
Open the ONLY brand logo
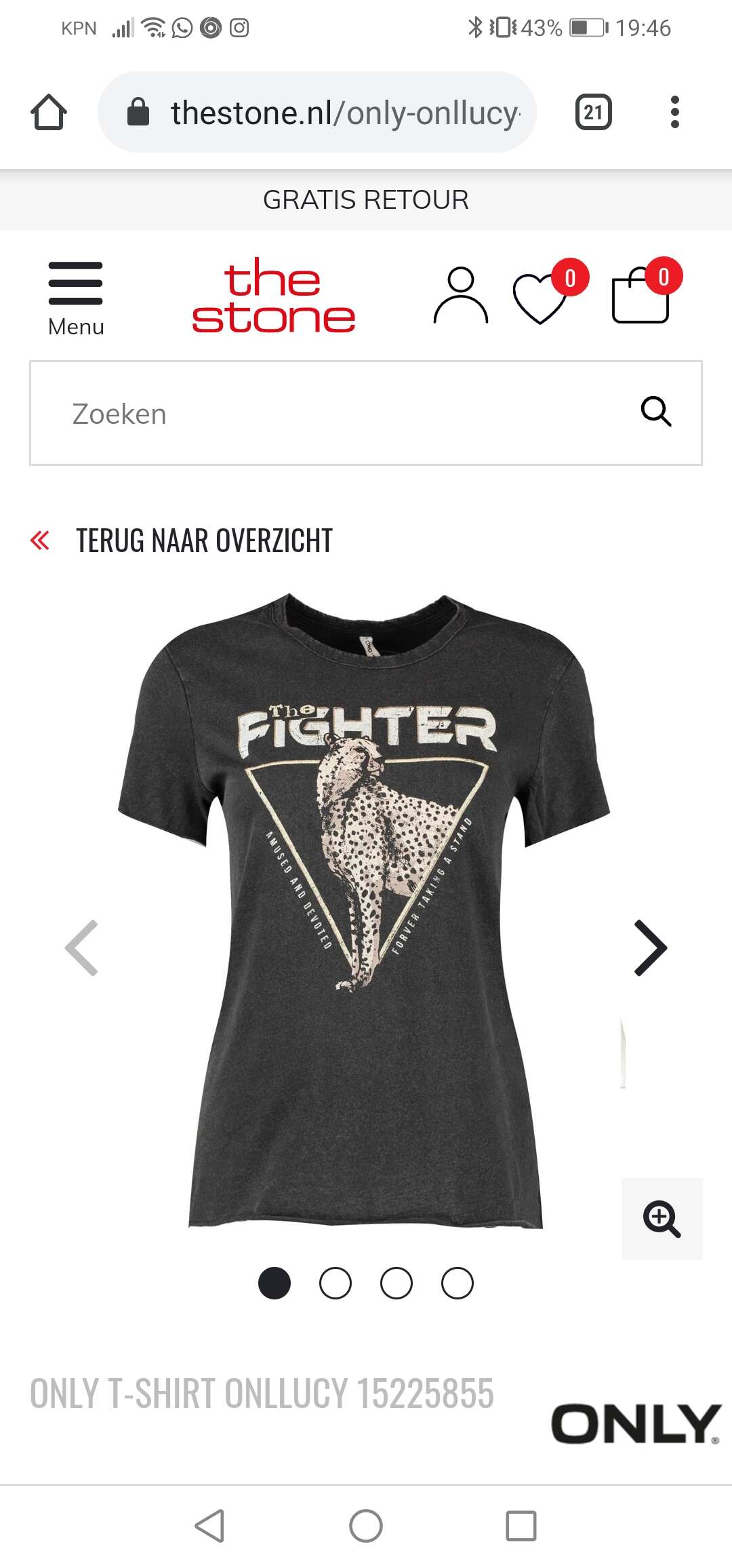(636, 1424)
